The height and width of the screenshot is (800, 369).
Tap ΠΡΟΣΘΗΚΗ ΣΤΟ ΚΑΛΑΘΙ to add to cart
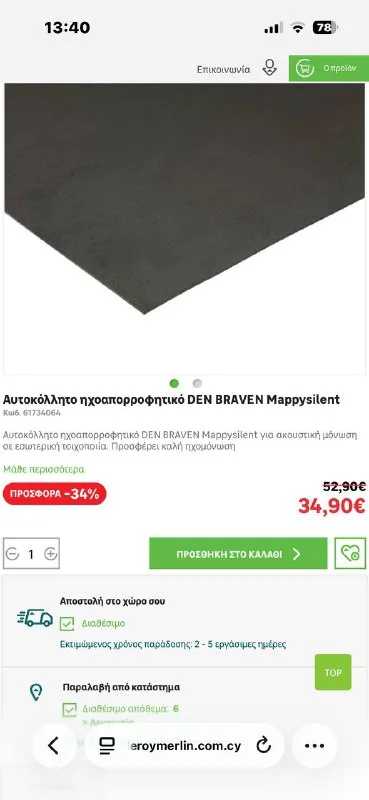[238, 554]
